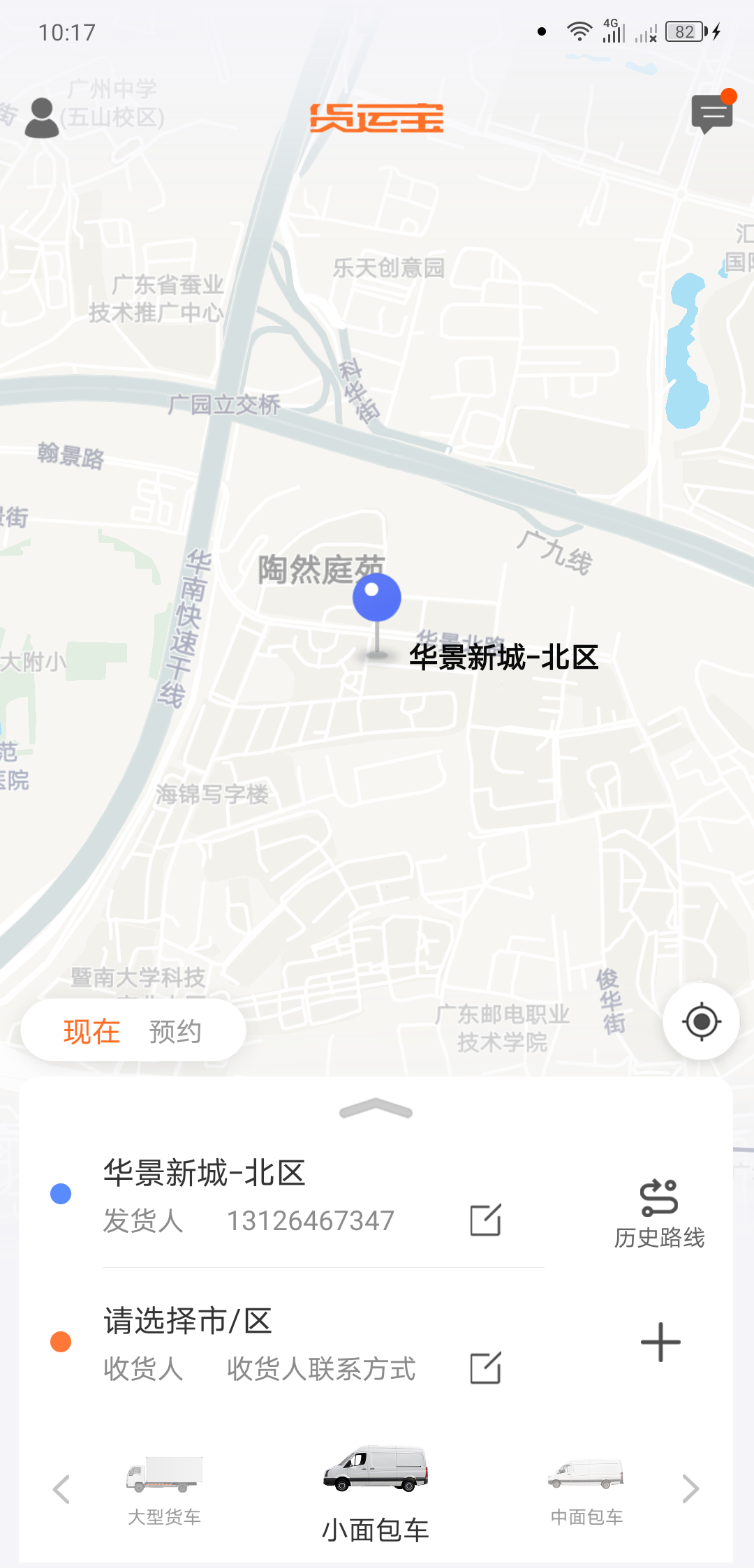Viewport: 754px width, 1568px height.
Task: Edit the 收货人 receiver contact details
Action: click(x=486, y=1368)
